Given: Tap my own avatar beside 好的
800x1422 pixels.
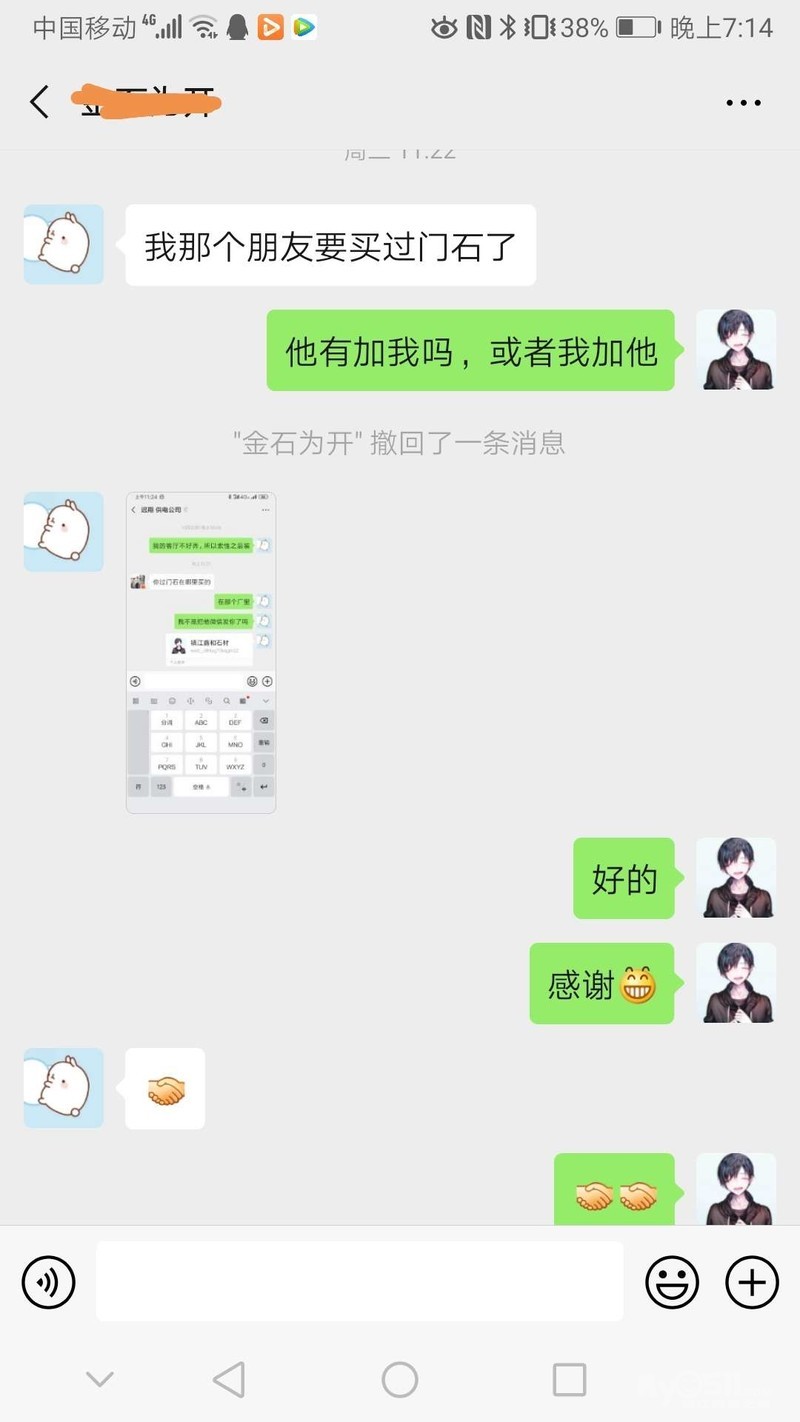Looking at the screenshot, I should tap(736, 878).
